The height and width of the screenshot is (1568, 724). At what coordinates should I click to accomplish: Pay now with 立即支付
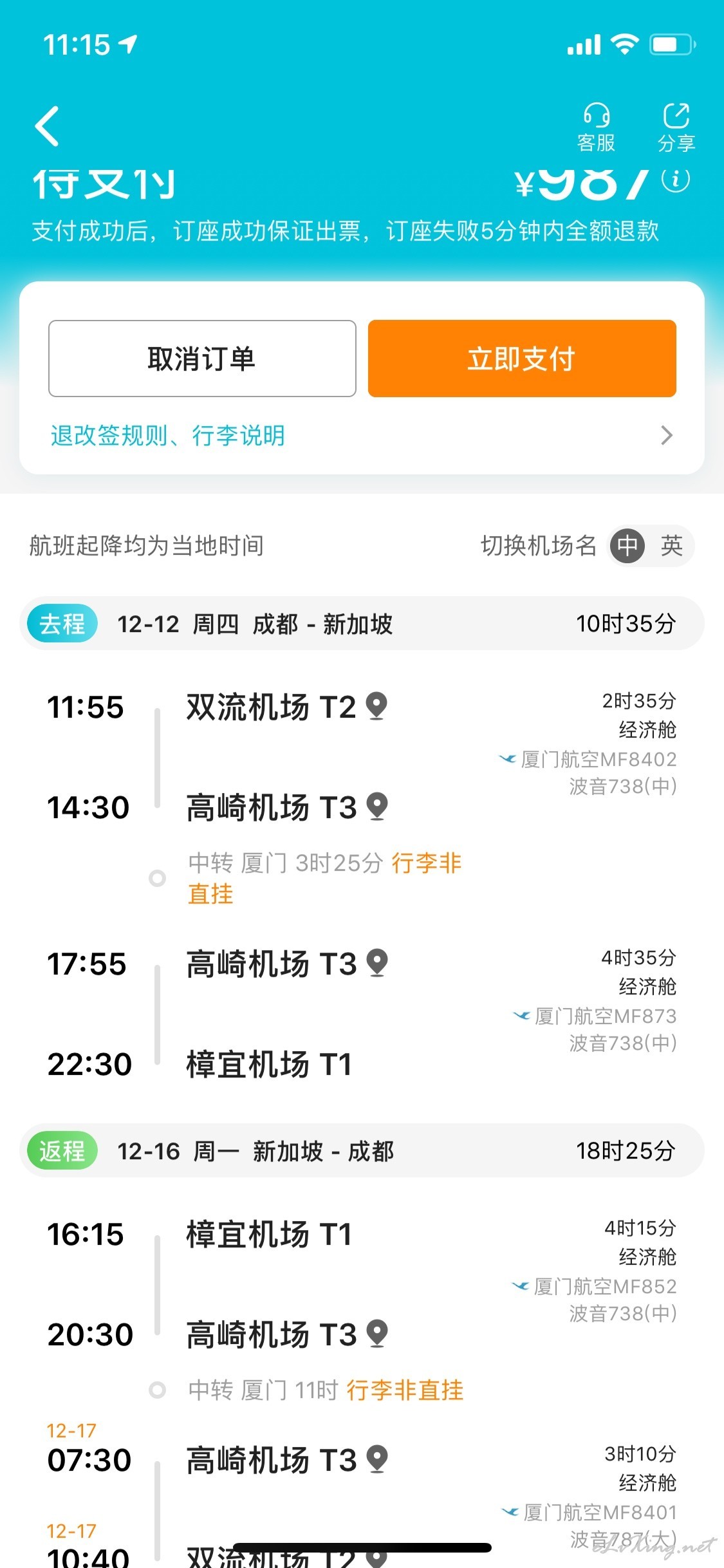point(522,359)
